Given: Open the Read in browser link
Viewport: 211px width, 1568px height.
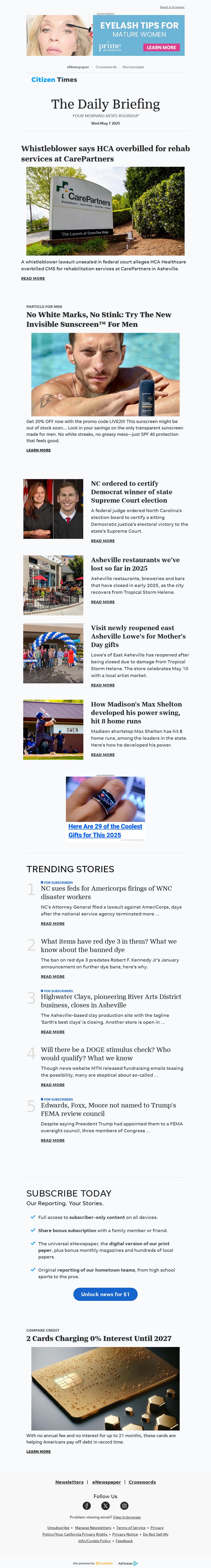Looking at the screenshot, I should [x=172, y=7].
